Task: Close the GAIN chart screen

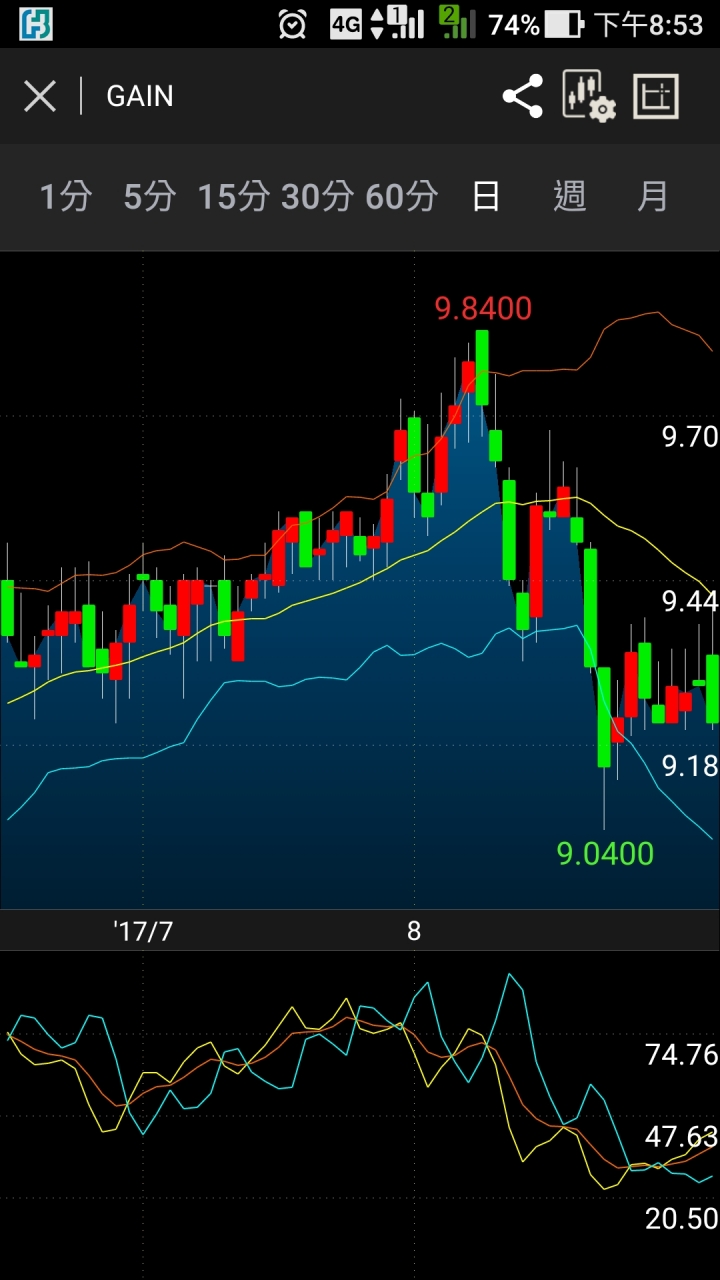Action: click(x=40, y=97)
